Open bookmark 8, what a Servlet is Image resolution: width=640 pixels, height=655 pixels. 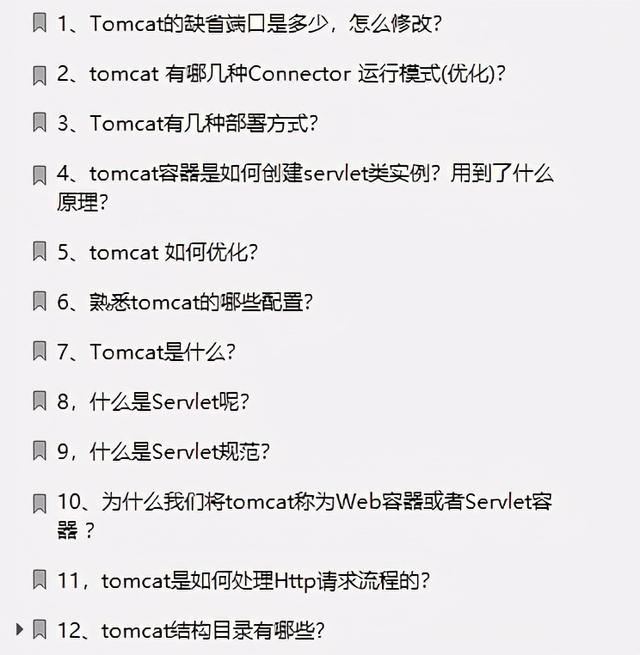153,402
